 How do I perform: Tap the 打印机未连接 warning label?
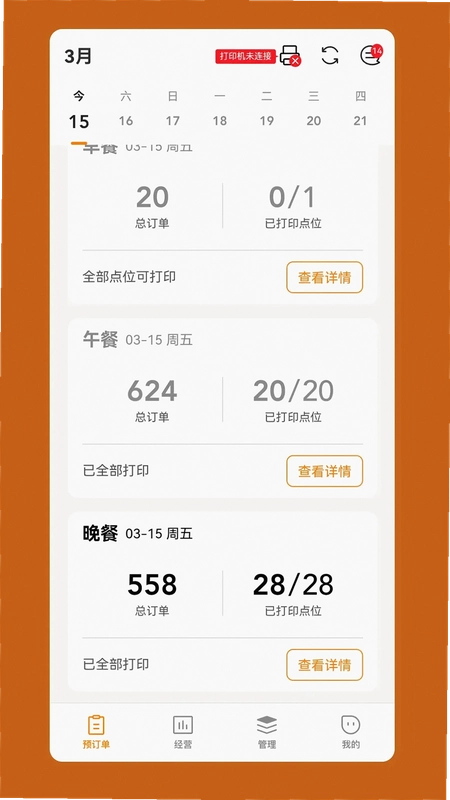coord(245,56)
